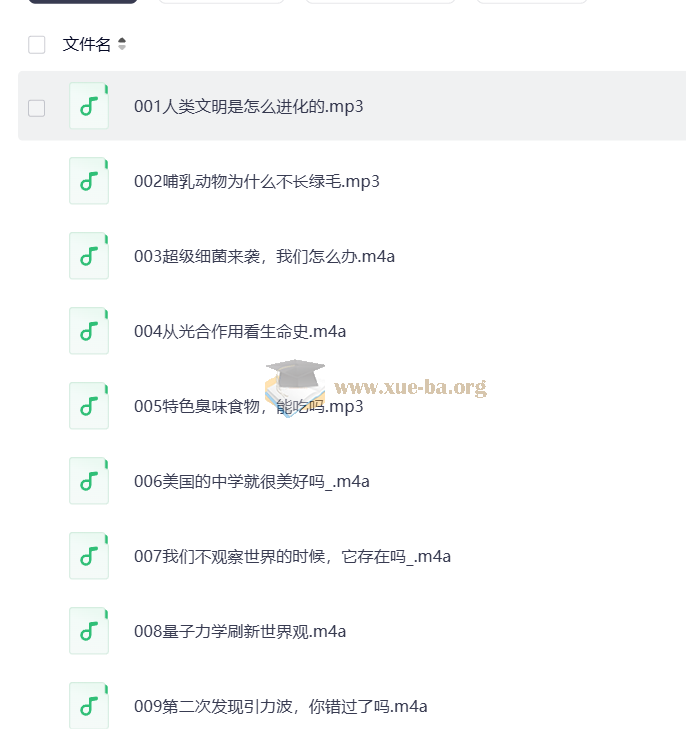Open 002哺乳动物为什么不长绿毛.mp3
This screenshot has height=731, width=686.
point(256,181)
